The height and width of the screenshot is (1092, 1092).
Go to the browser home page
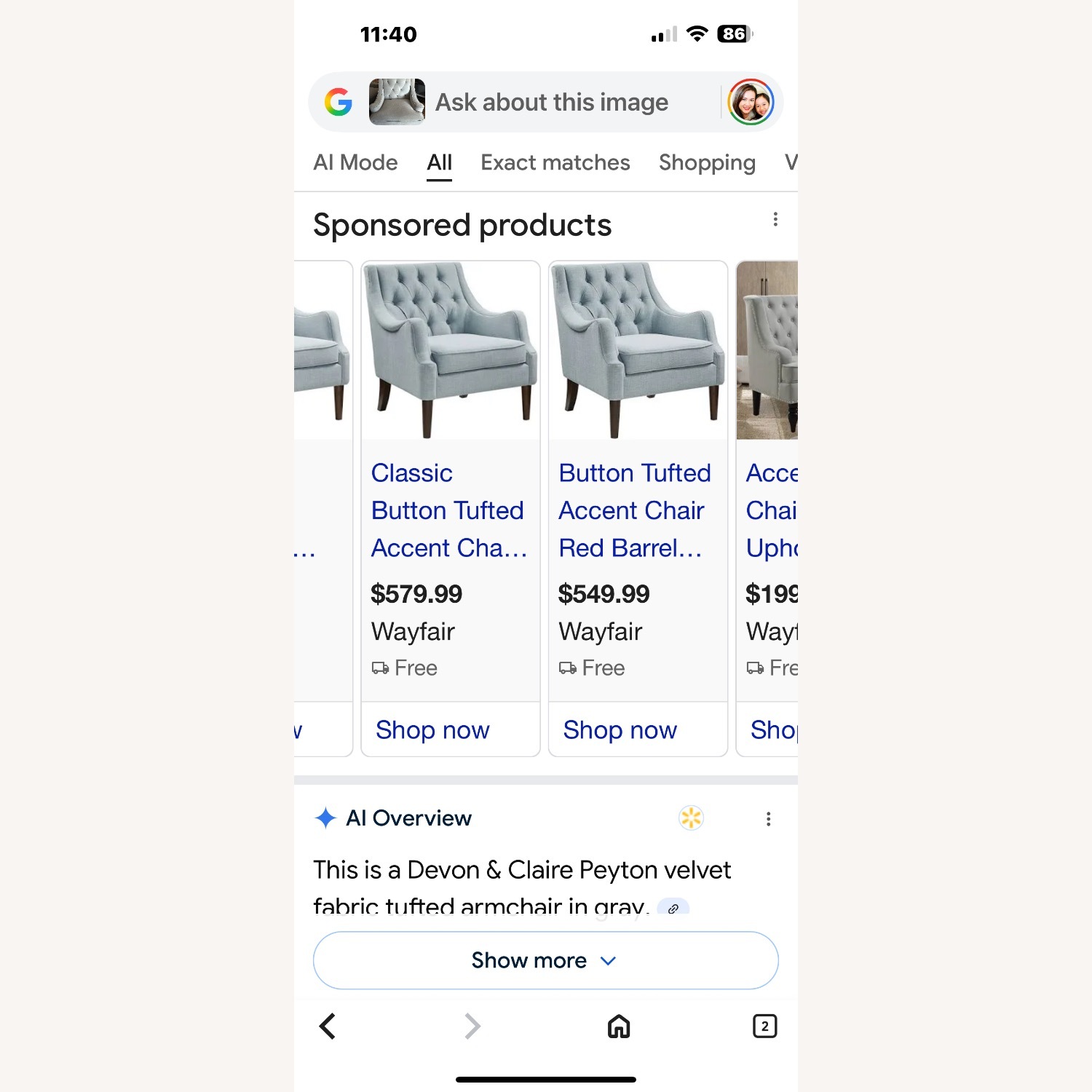click(619, 1026)
